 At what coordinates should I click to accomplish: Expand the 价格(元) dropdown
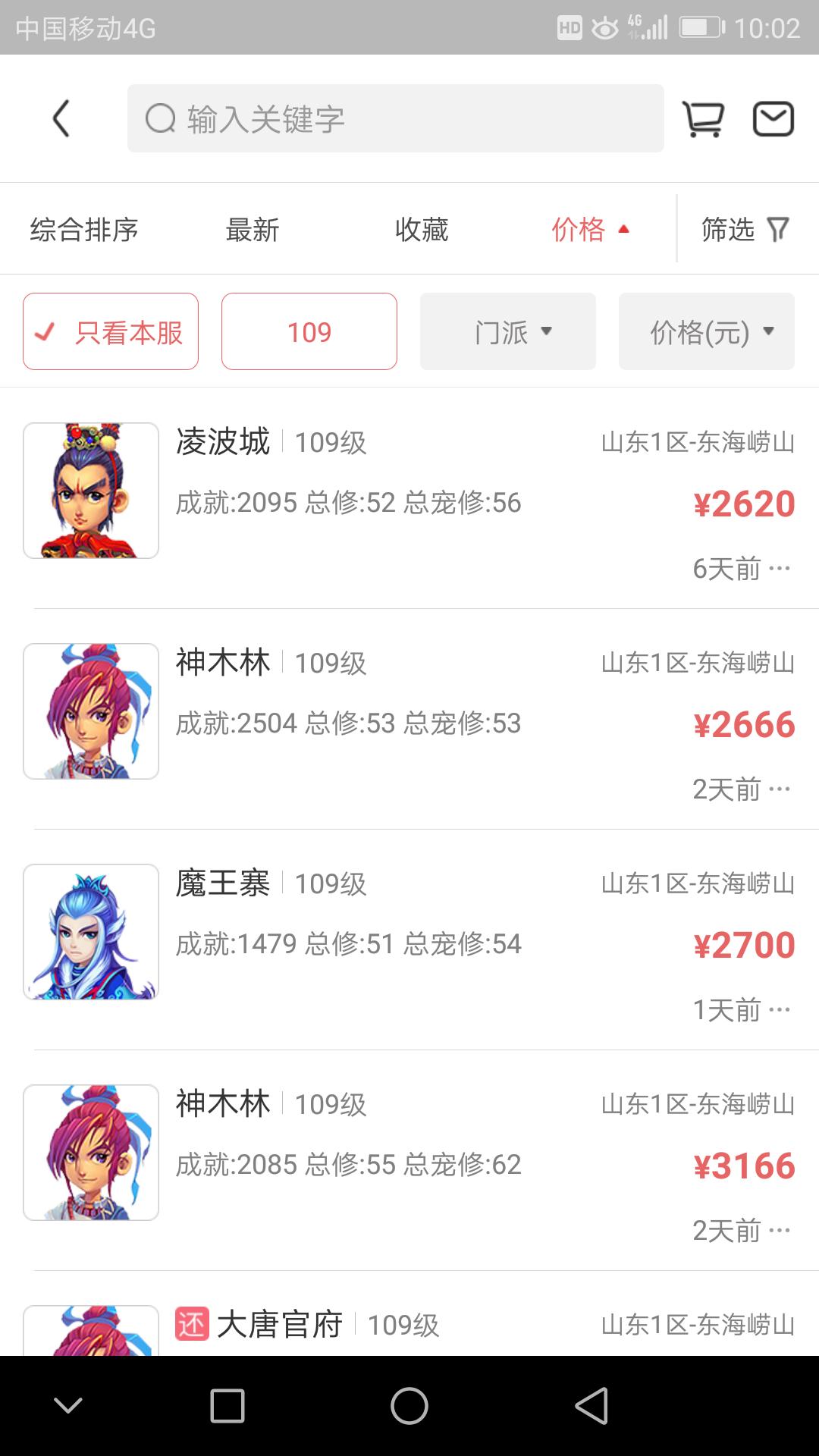[x=707, y=332]
